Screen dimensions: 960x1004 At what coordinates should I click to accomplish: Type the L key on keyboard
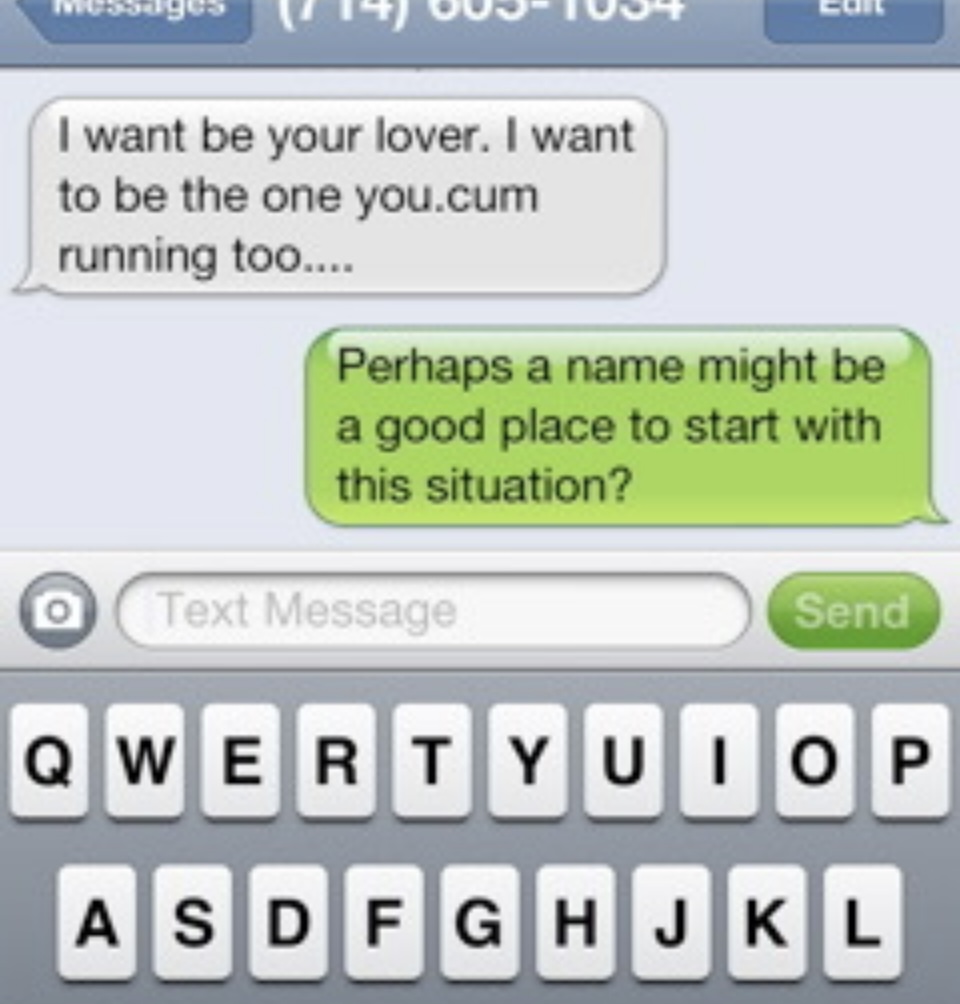[x=862, y=921]
